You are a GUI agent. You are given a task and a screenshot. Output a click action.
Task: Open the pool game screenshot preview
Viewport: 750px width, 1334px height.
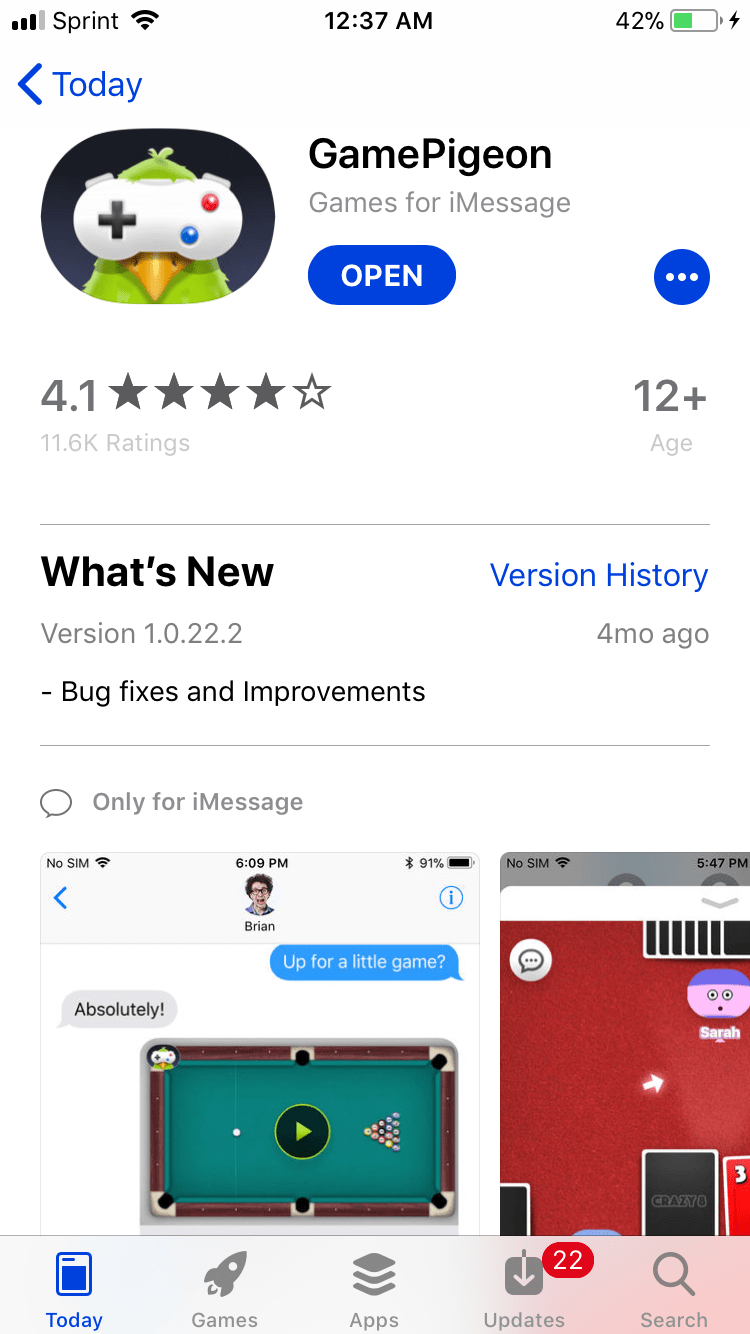(260, 1040)
